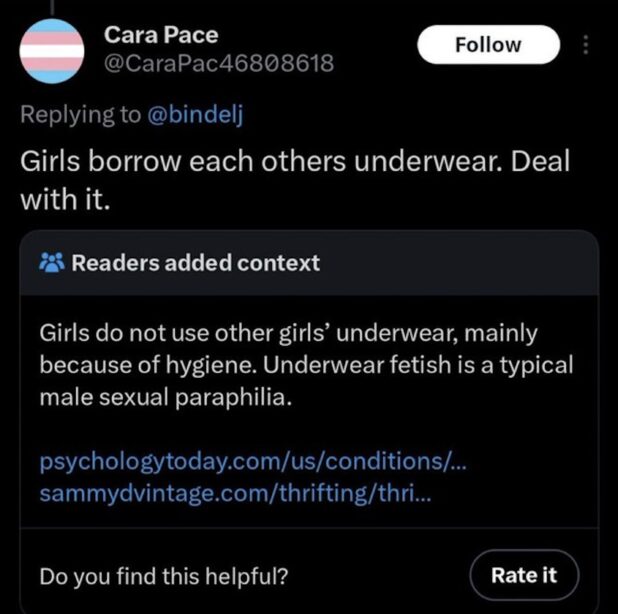Open the @bindelj mention link

[196, 114]
